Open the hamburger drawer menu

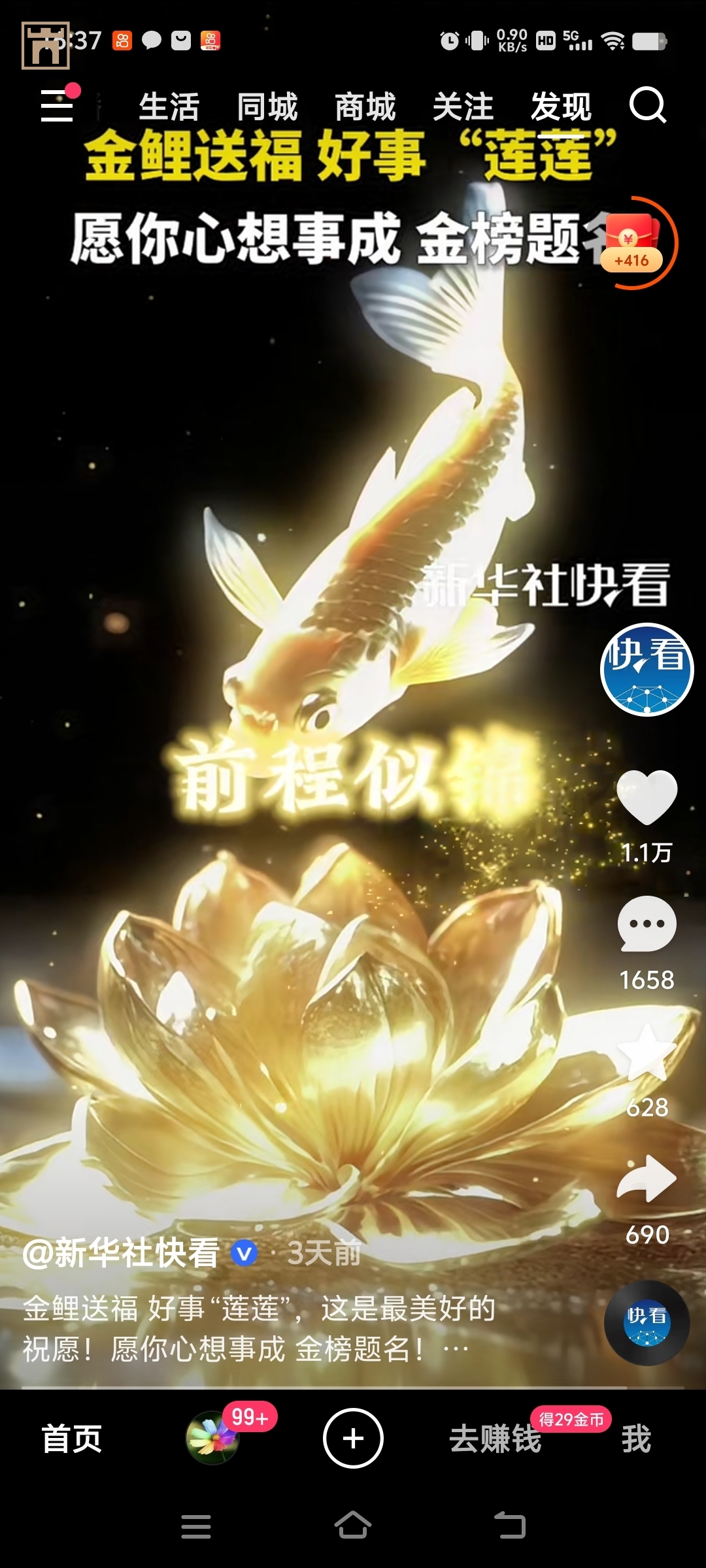pos(58,106)
